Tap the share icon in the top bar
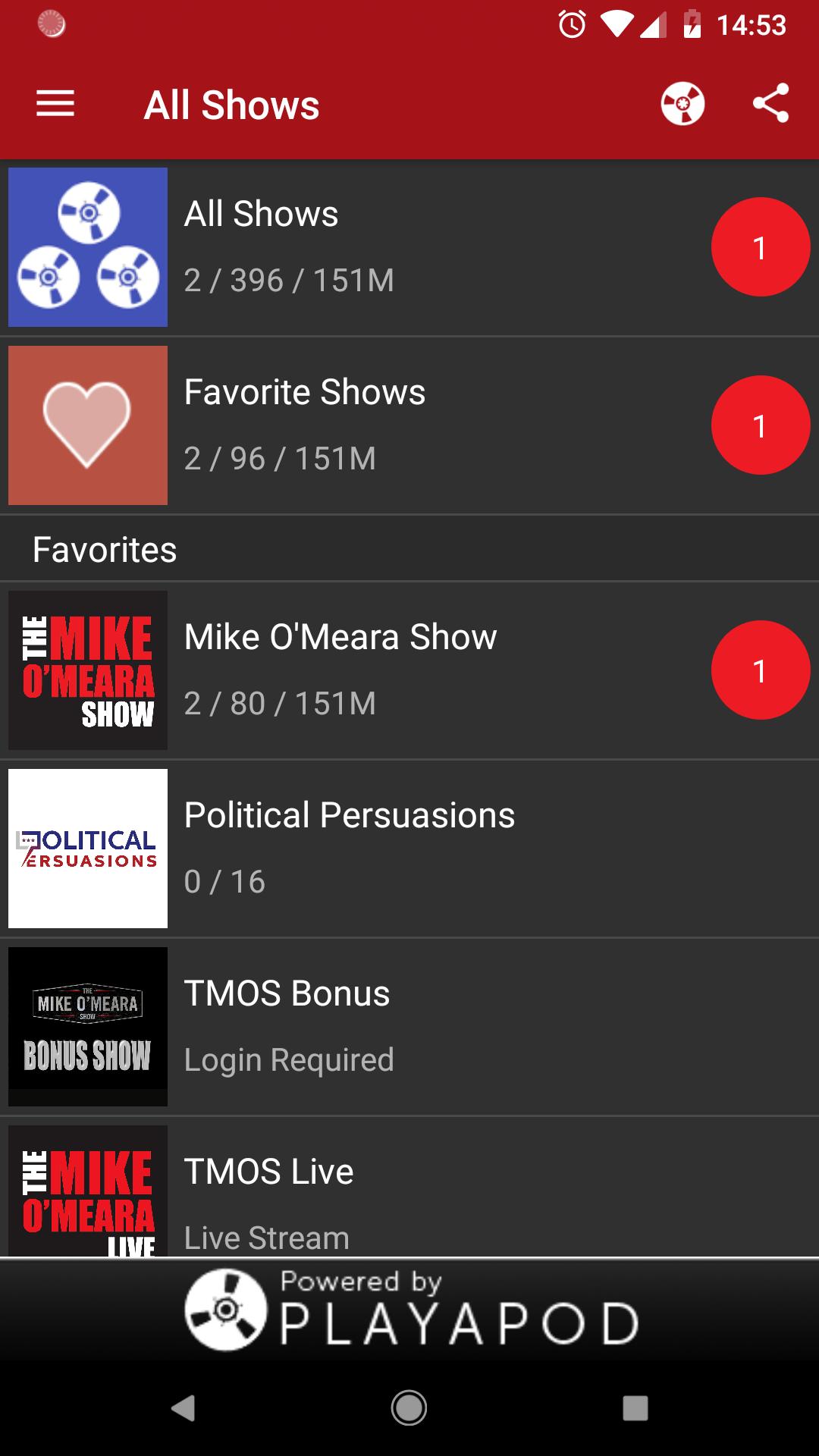 769,105
